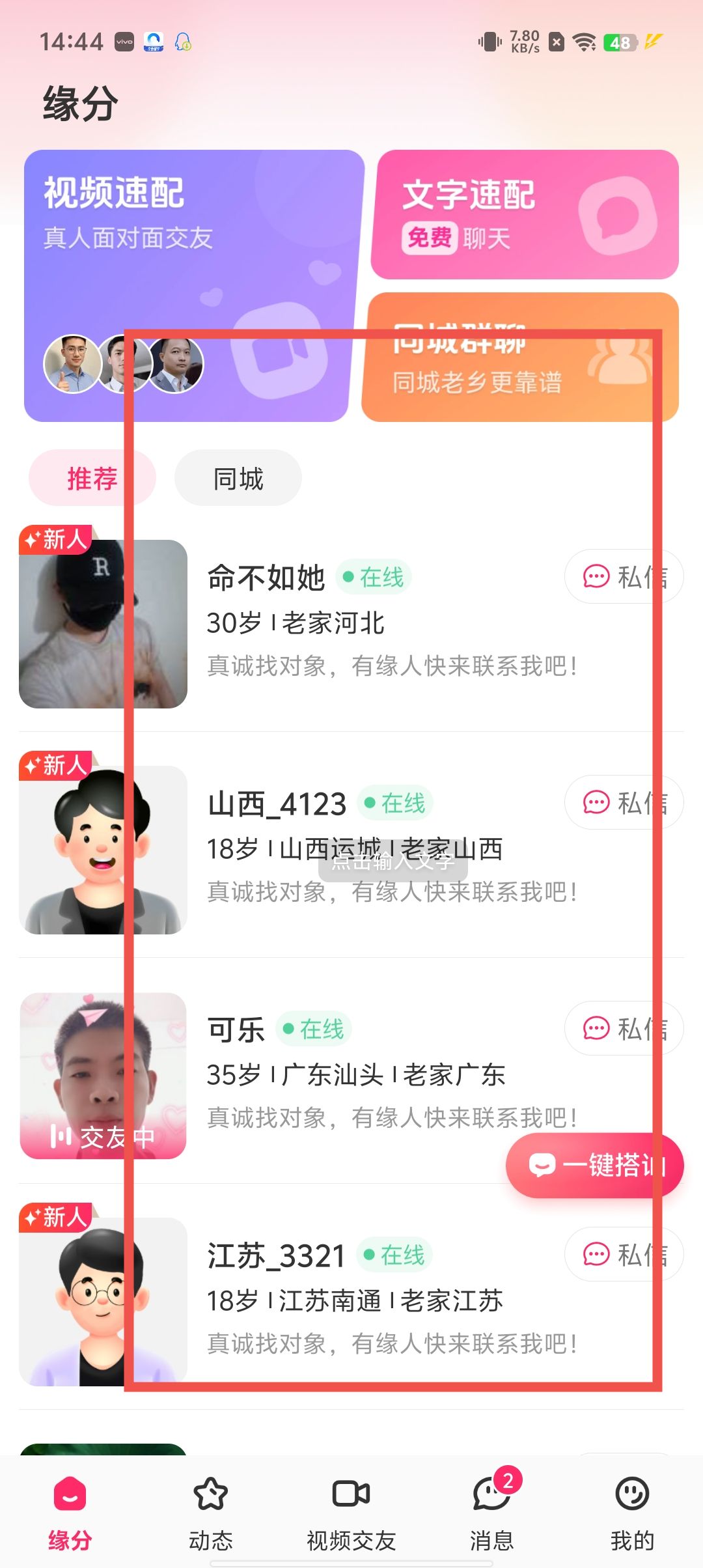Image resolution: width=703 pixels, height=1568 pixels.
Task: Open 山西_4123's profile
Action: coord(103,850)
